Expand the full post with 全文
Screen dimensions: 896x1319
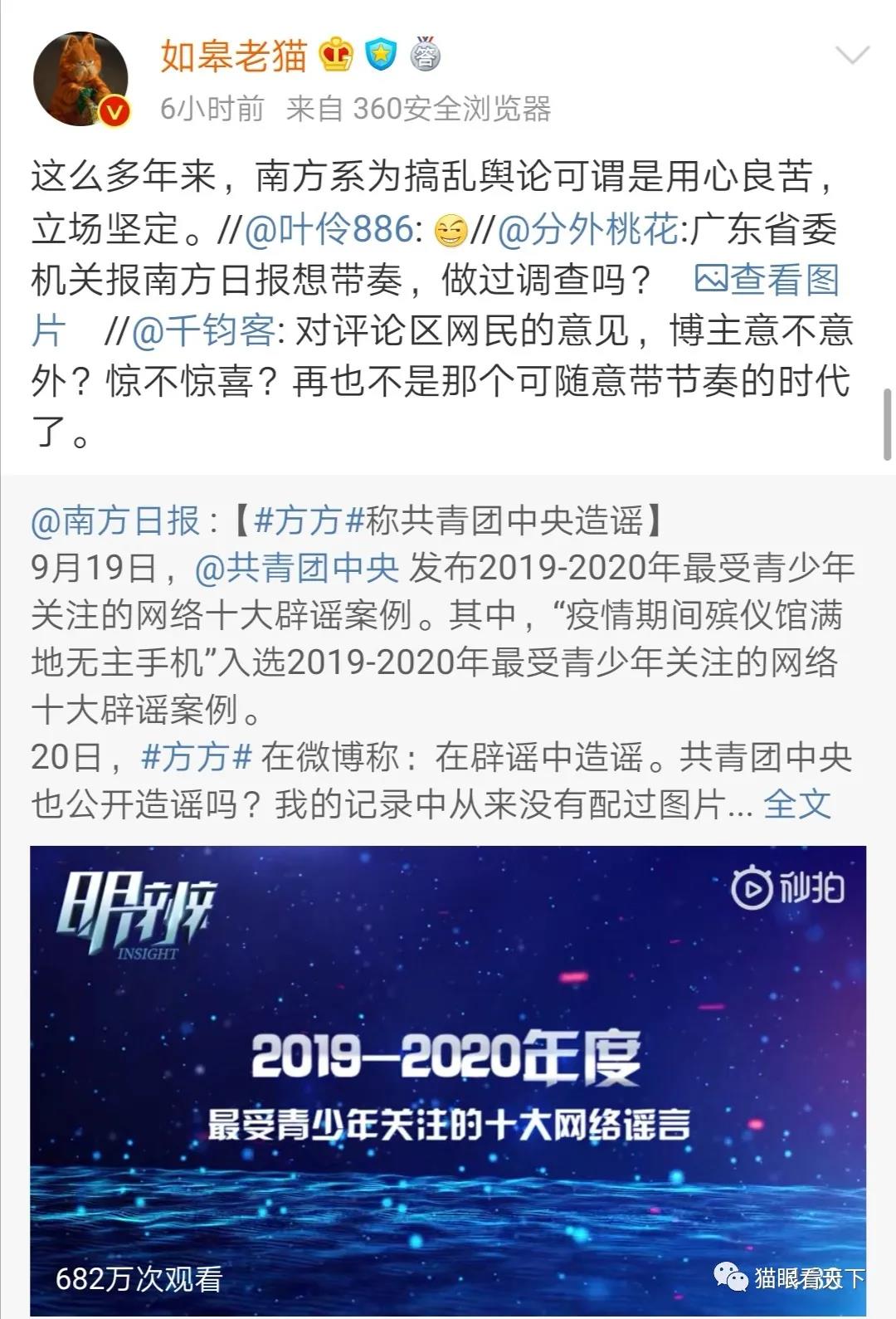[x=796, y=804]
